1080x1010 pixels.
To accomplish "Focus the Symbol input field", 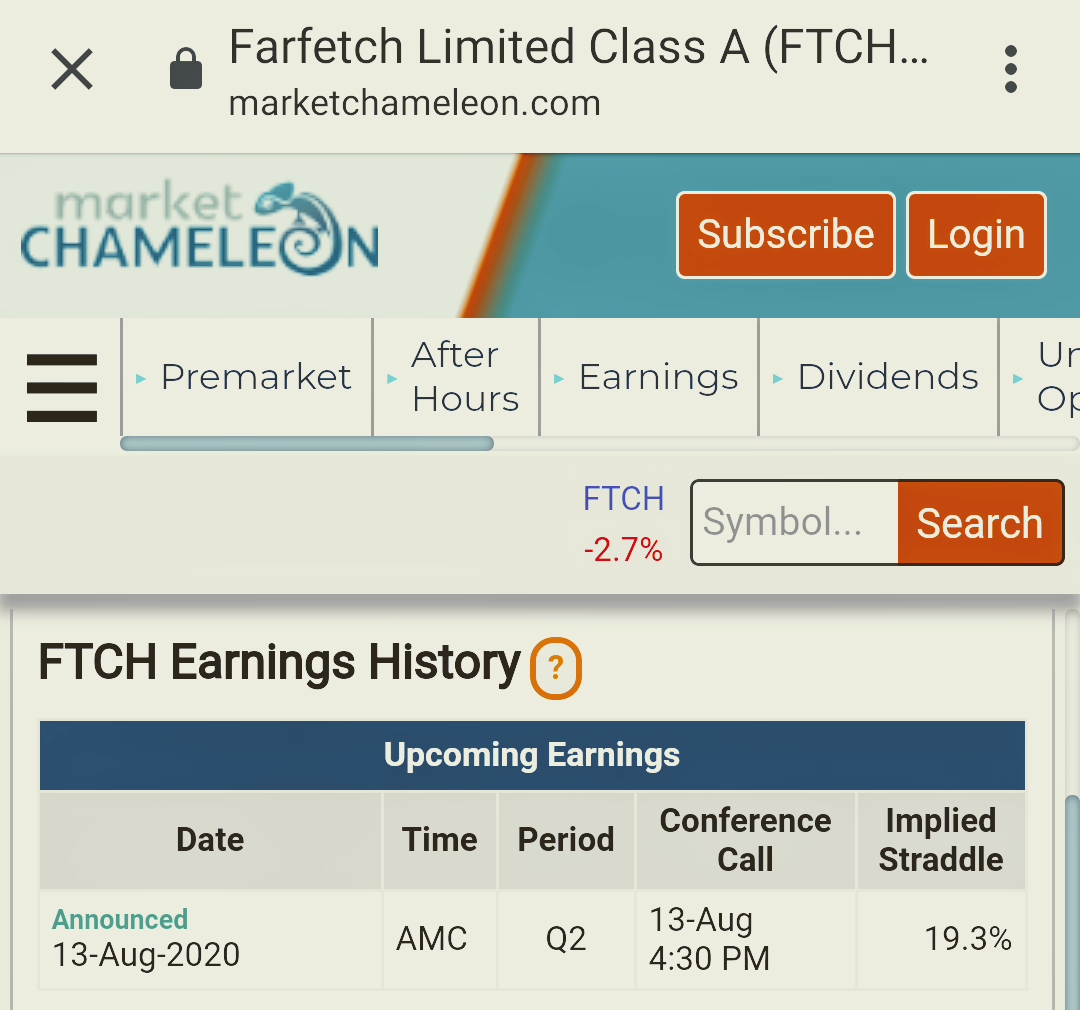I will (795, 522).
